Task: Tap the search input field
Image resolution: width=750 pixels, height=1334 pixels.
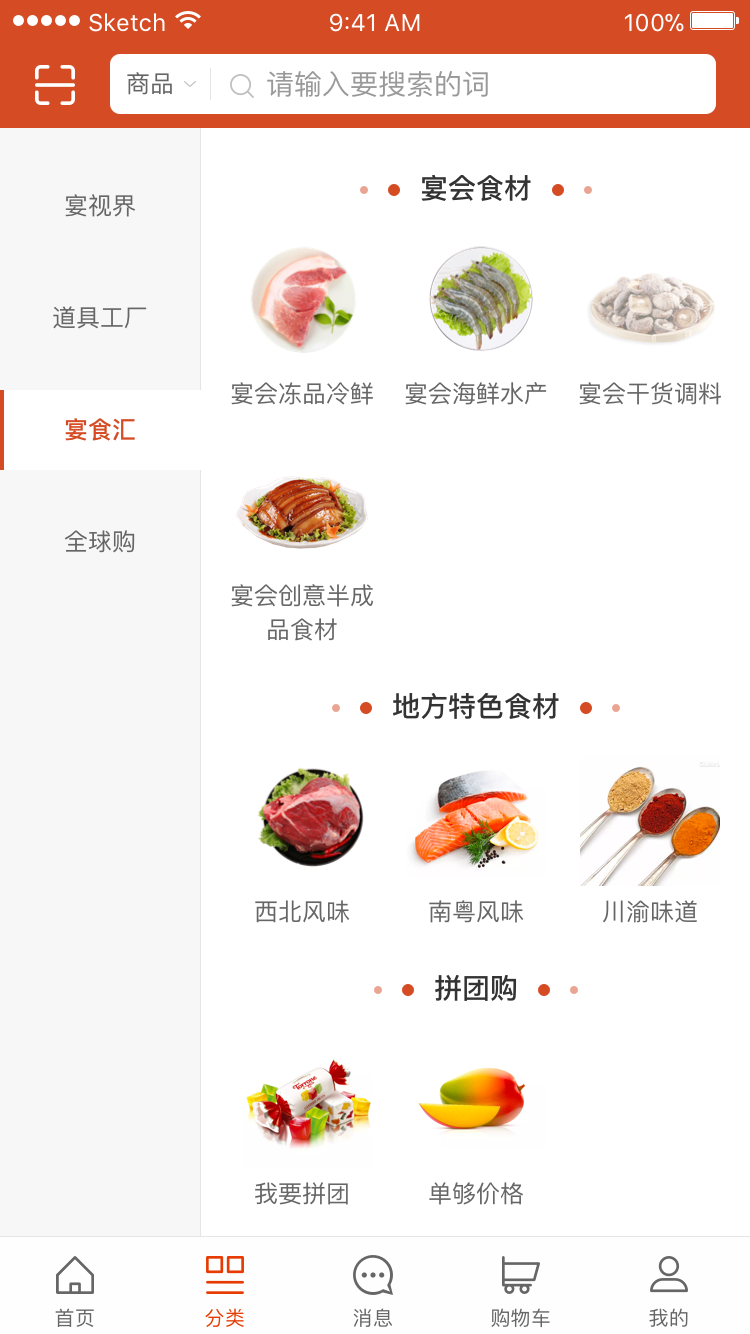Action: [x=462, y=85]
